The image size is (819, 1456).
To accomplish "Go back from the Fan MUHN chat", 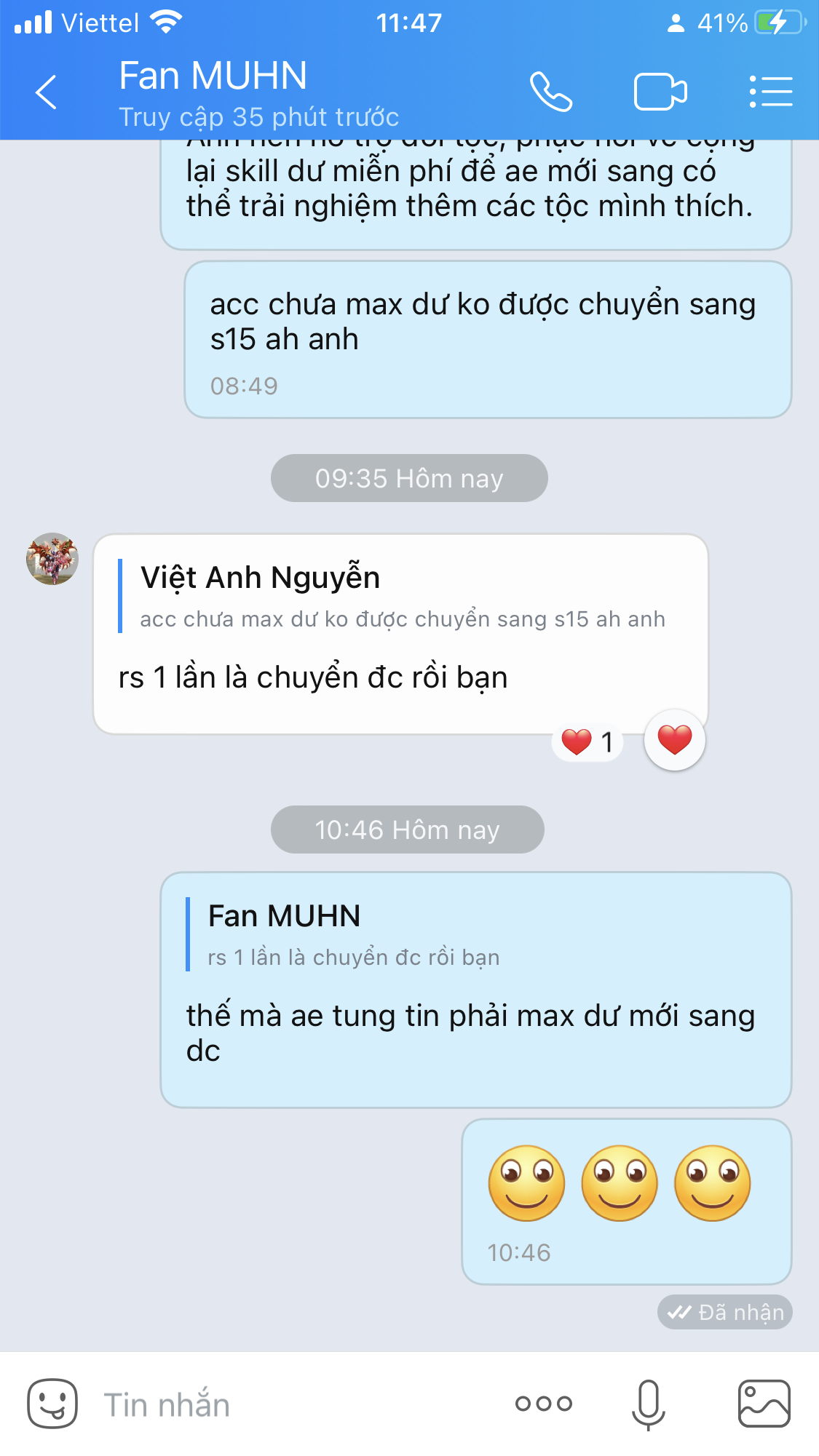I will point(46,92).
